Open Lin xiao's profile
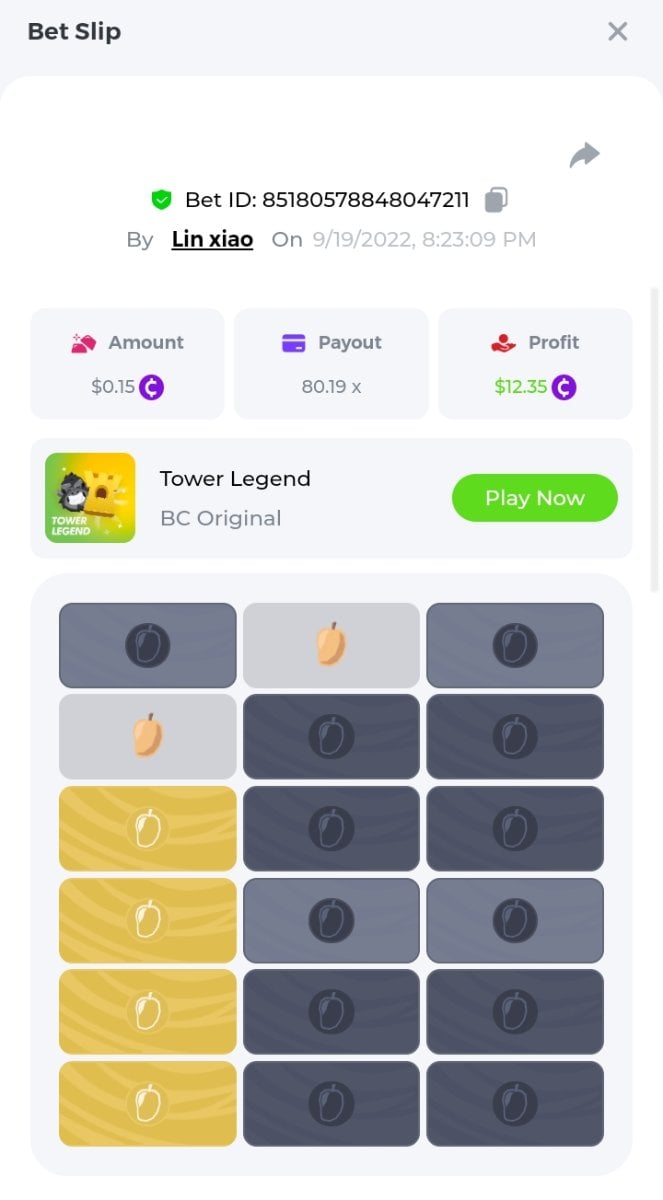663x1200 pixels. pyautogui.click(x=212, y=239)
